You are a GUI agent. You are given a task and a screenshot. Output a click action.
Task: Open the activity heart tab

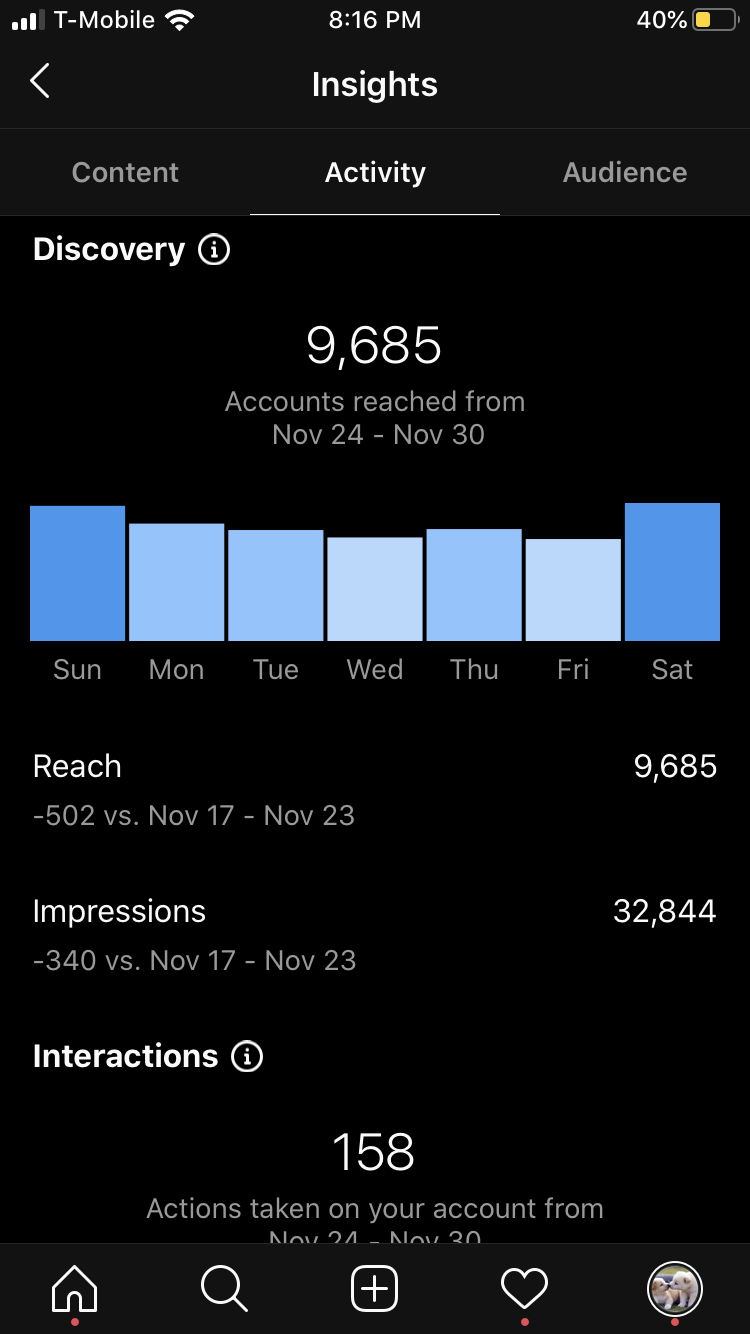525,1288
